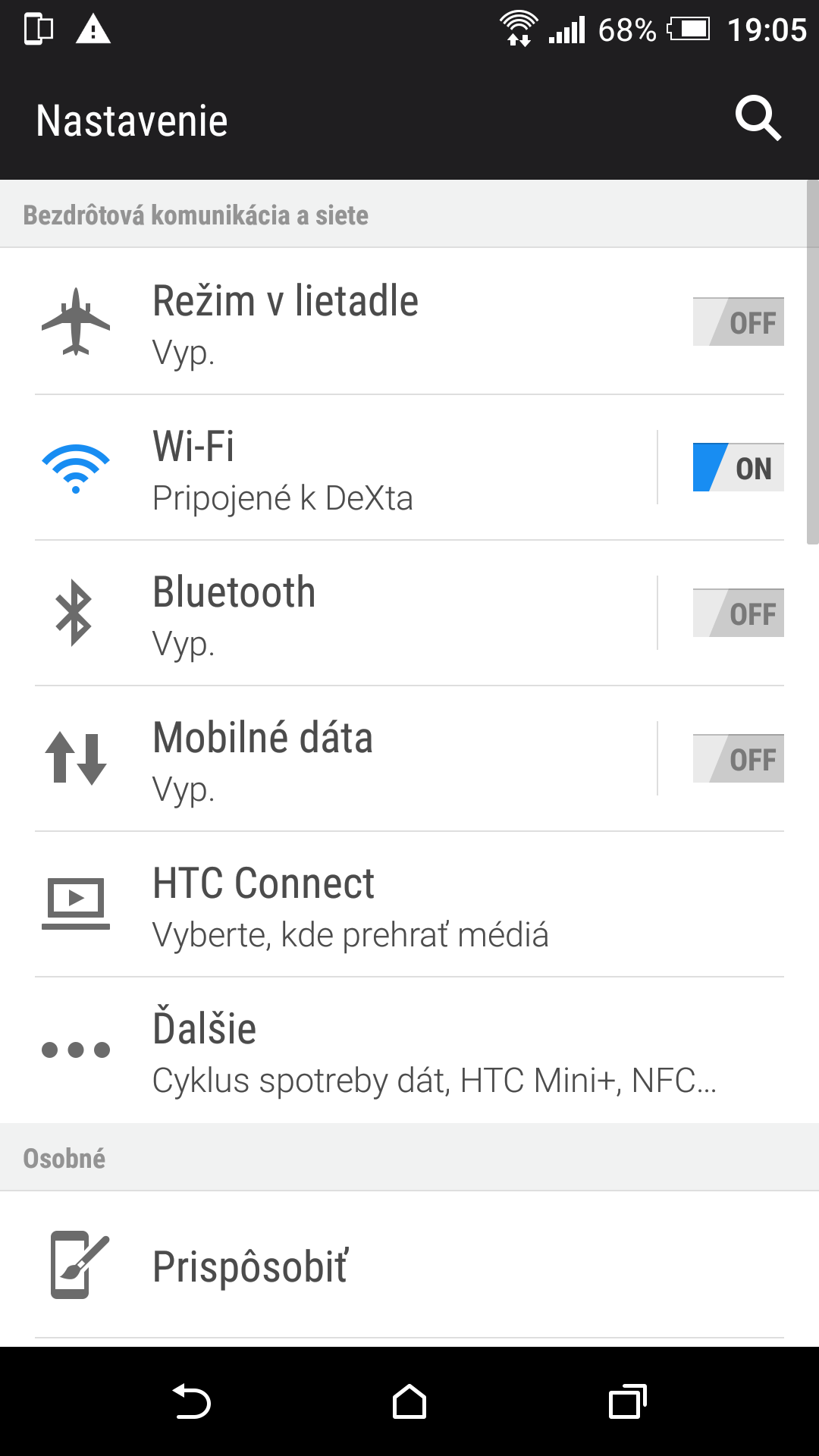819x1456 pixels.
Task: Open Mobilné dáta settings
Action: 341,759
